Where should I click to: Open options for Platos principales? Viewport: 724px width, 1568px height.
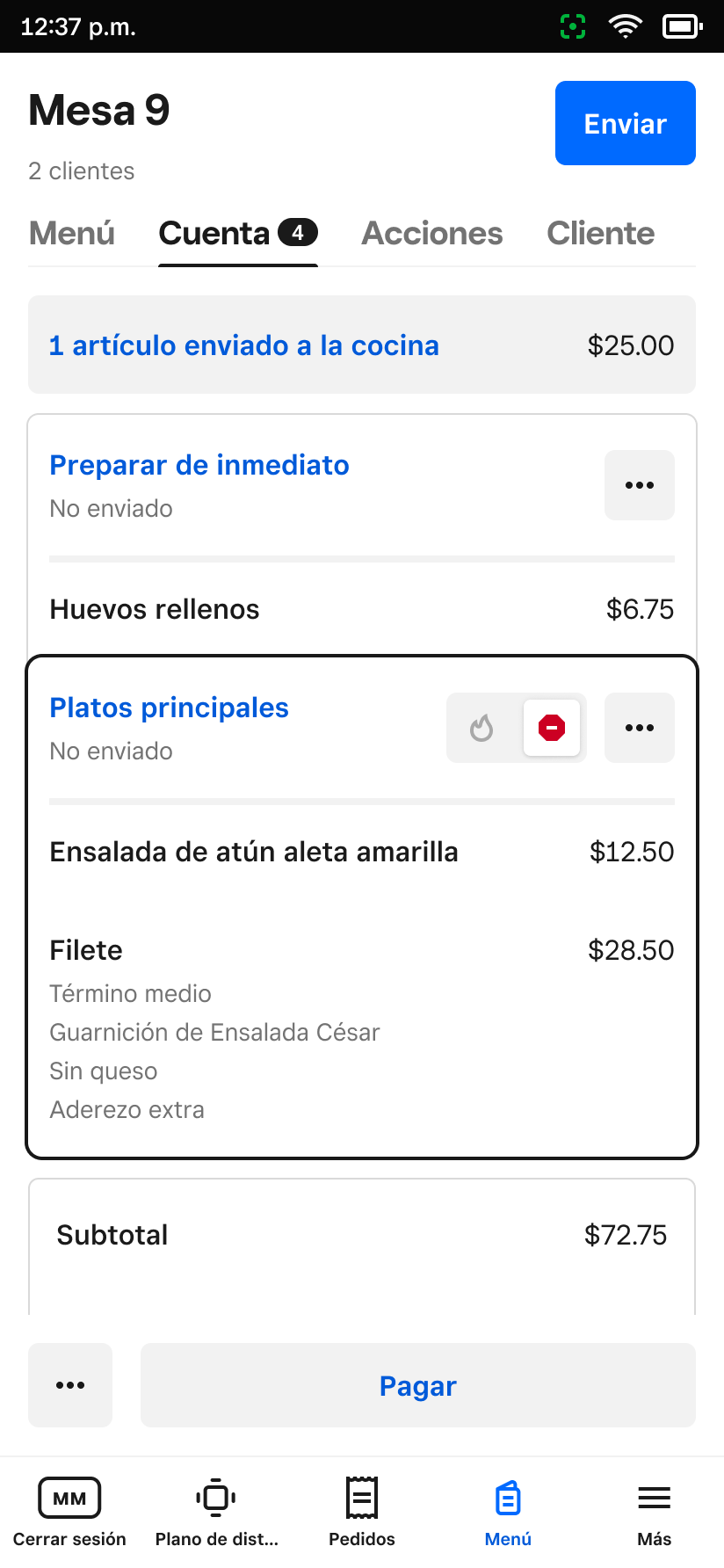click(x=640, y=728)
